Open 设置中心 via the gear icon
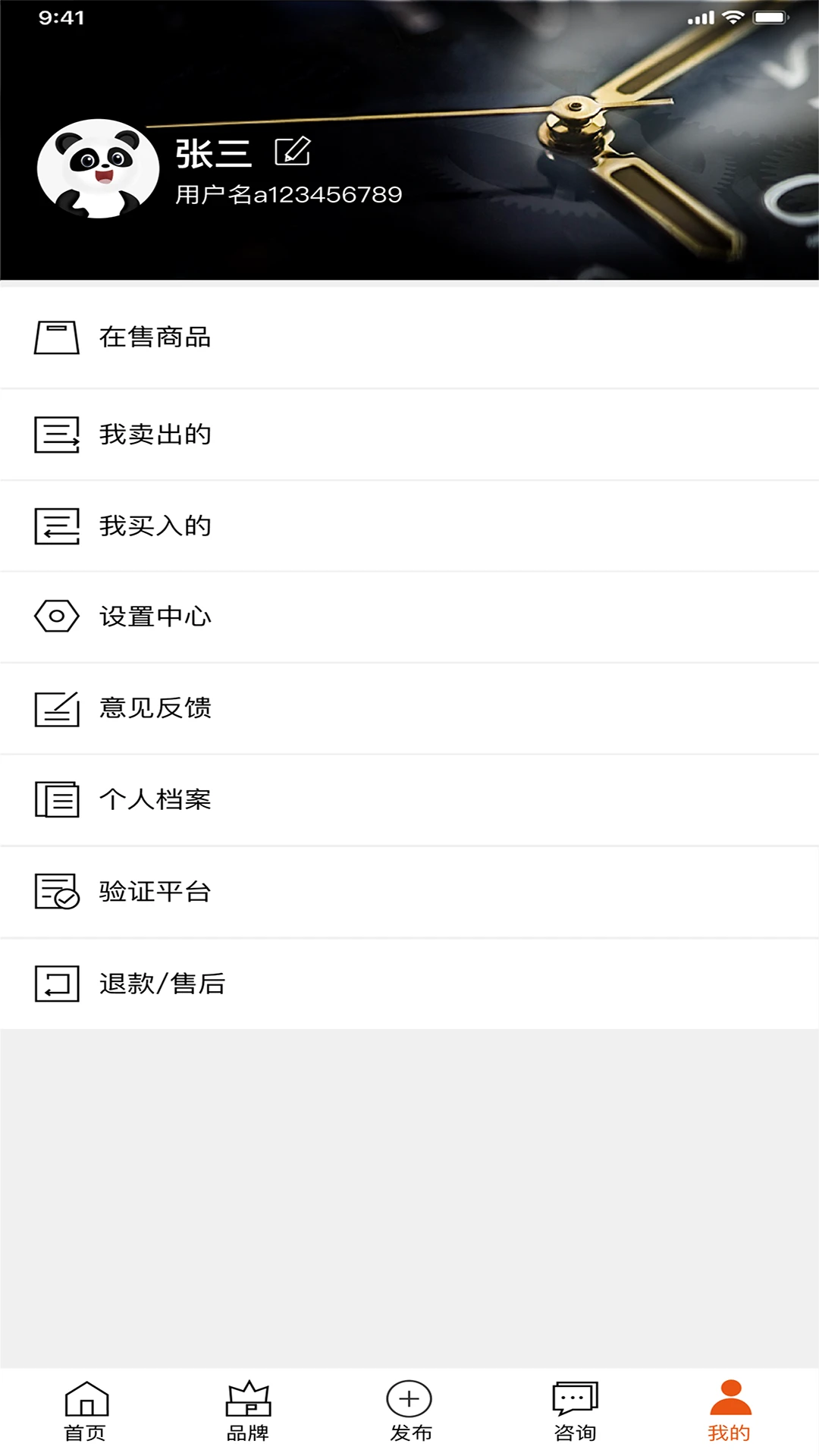 pyautogui.click(x=56, y=617)
